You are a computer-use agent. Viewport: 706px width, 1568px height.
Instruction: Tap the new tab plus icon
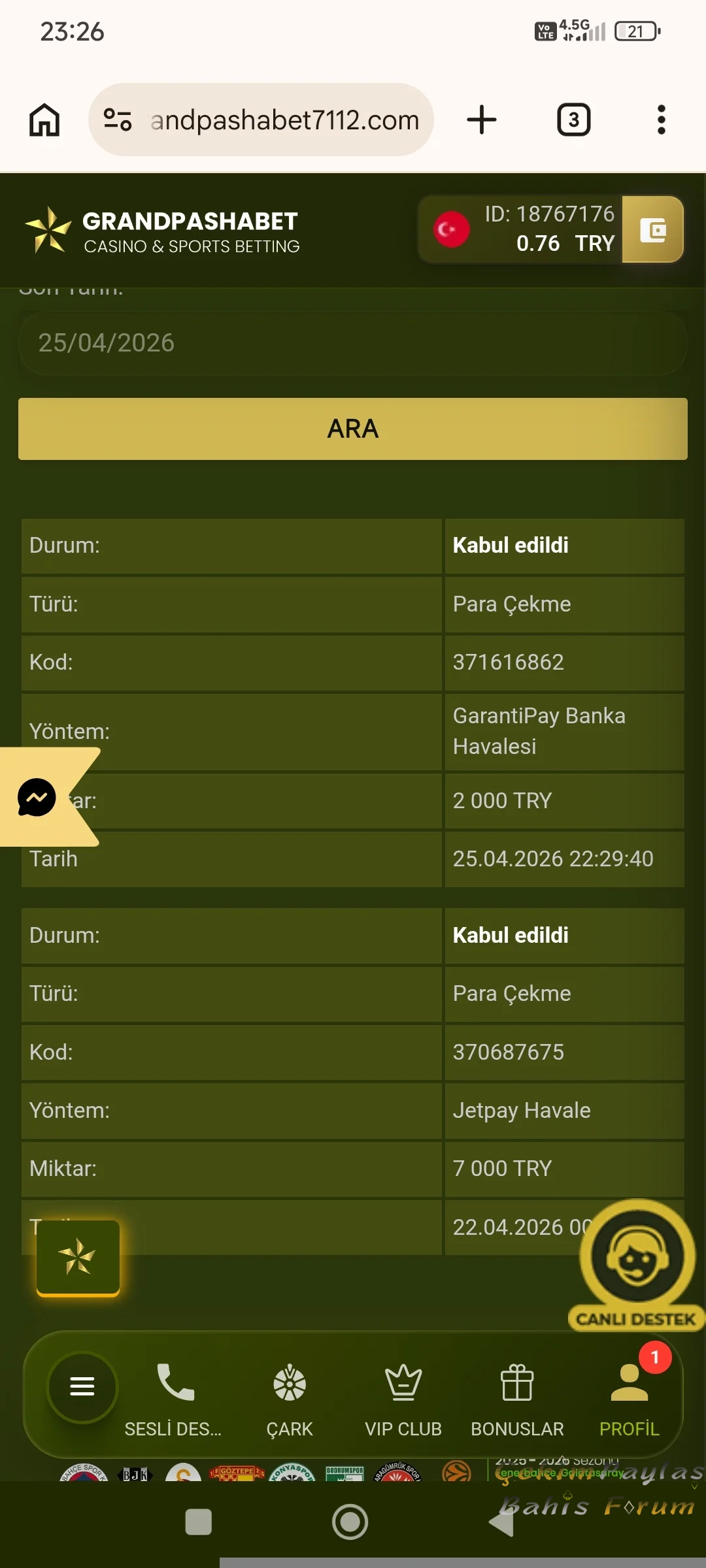point(482,120)
